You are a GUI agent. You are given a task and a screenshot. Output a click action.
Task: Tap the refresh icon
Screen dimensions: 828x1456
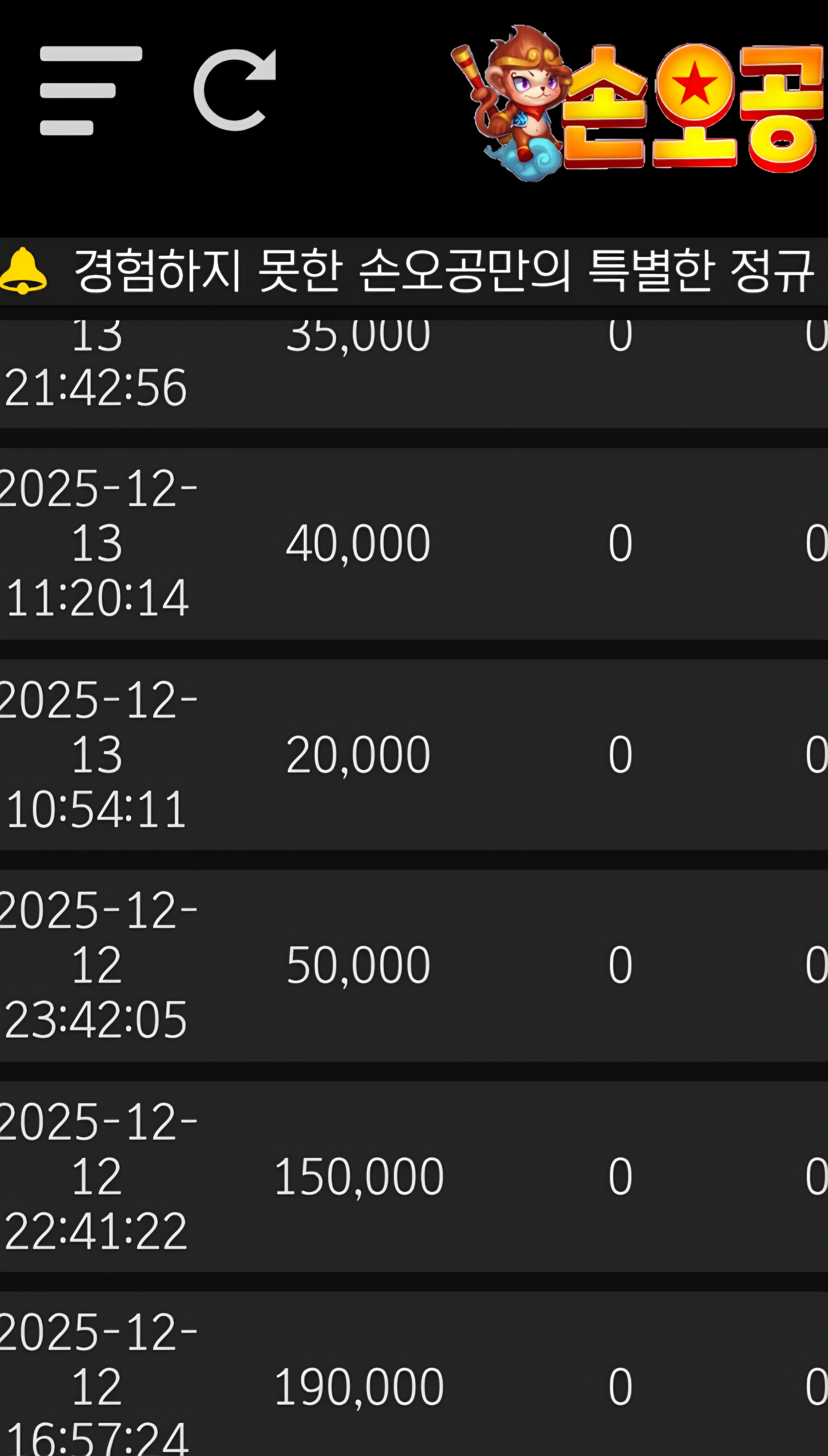pyautogui.click(x=234, y=90)
